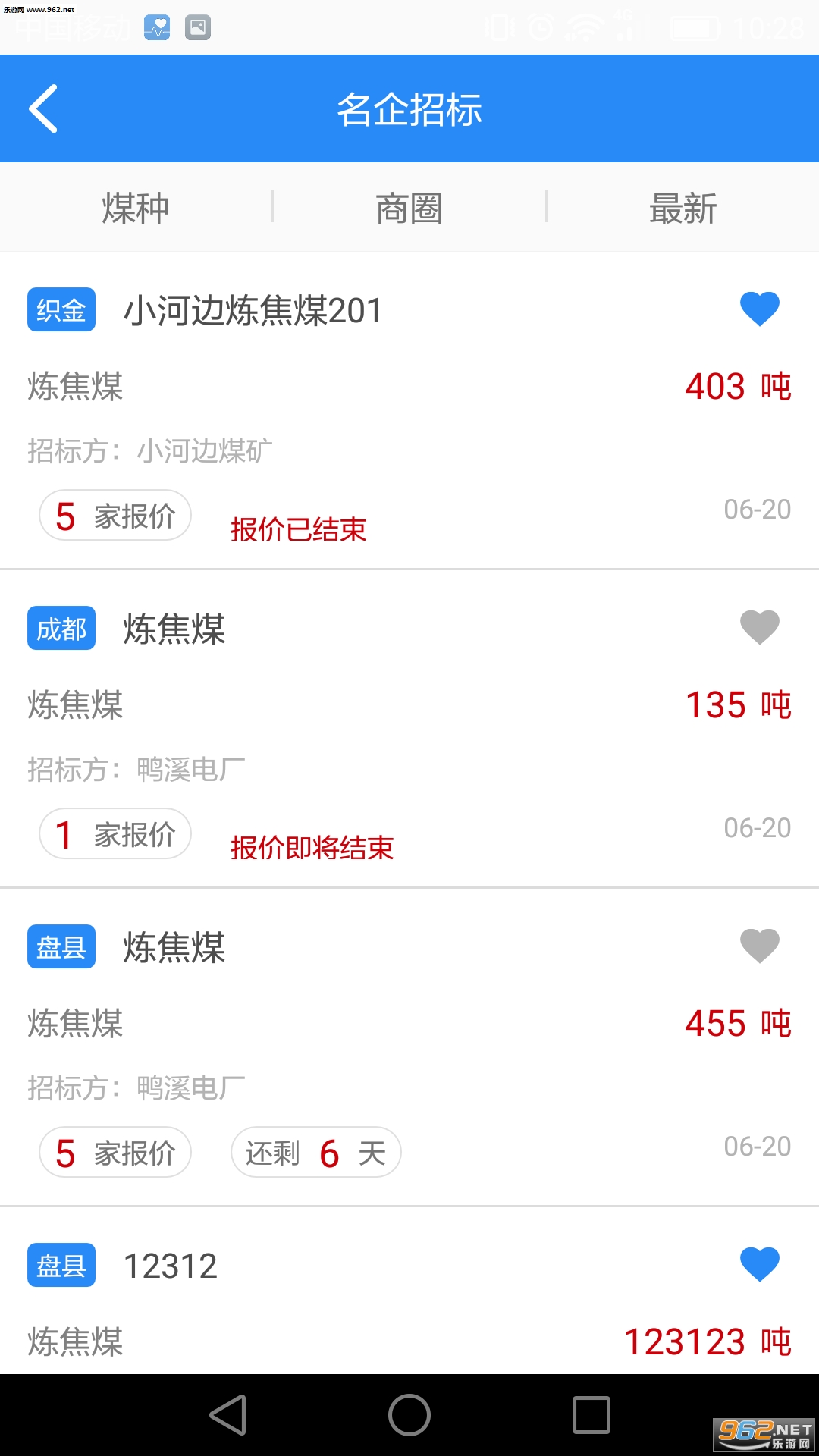
Task: Sort listings by 最新
Action: point(682,208)
